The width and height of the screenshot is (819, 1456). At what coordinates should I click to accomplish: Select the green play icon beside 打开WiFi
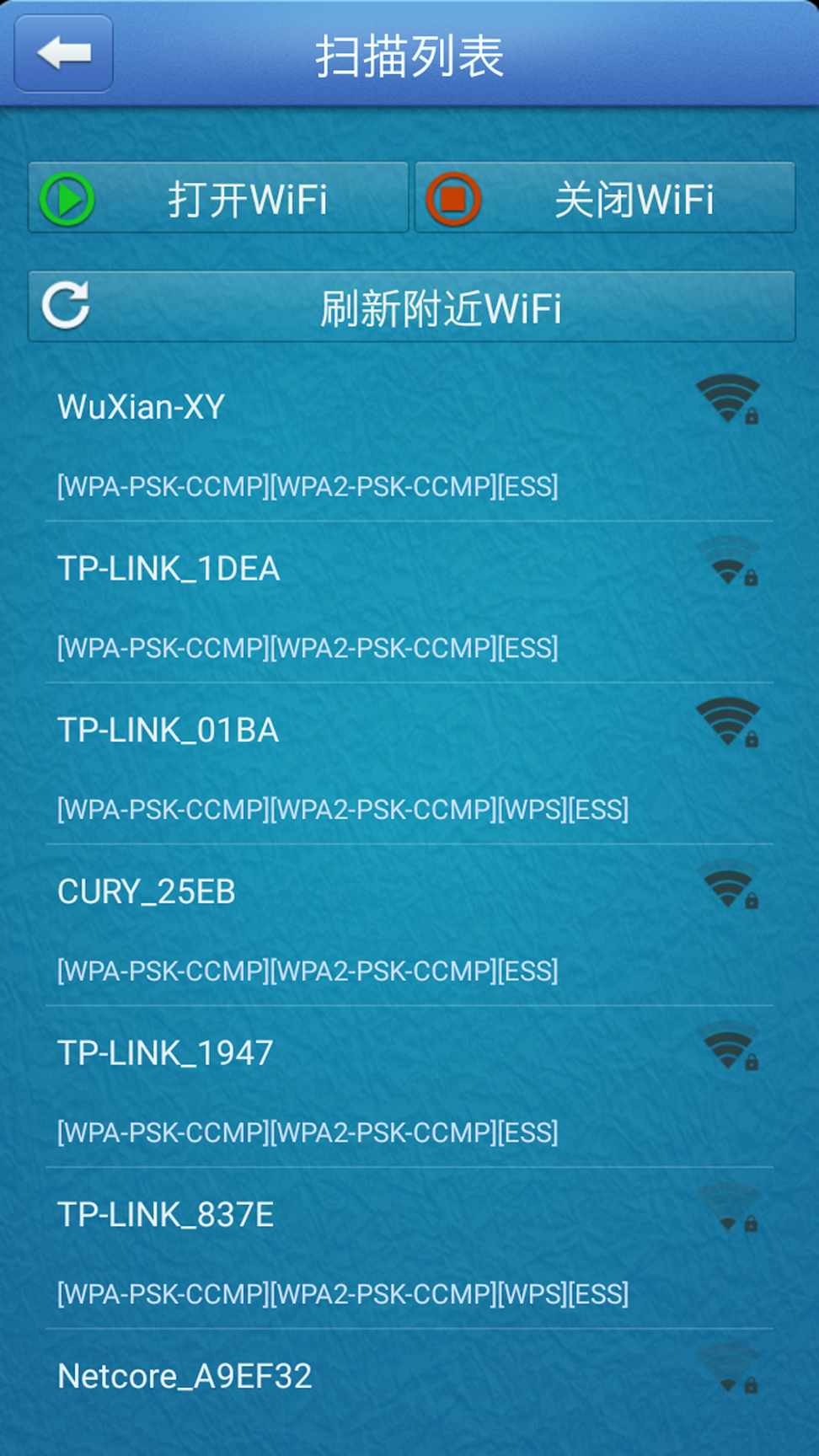coord(68,198)
